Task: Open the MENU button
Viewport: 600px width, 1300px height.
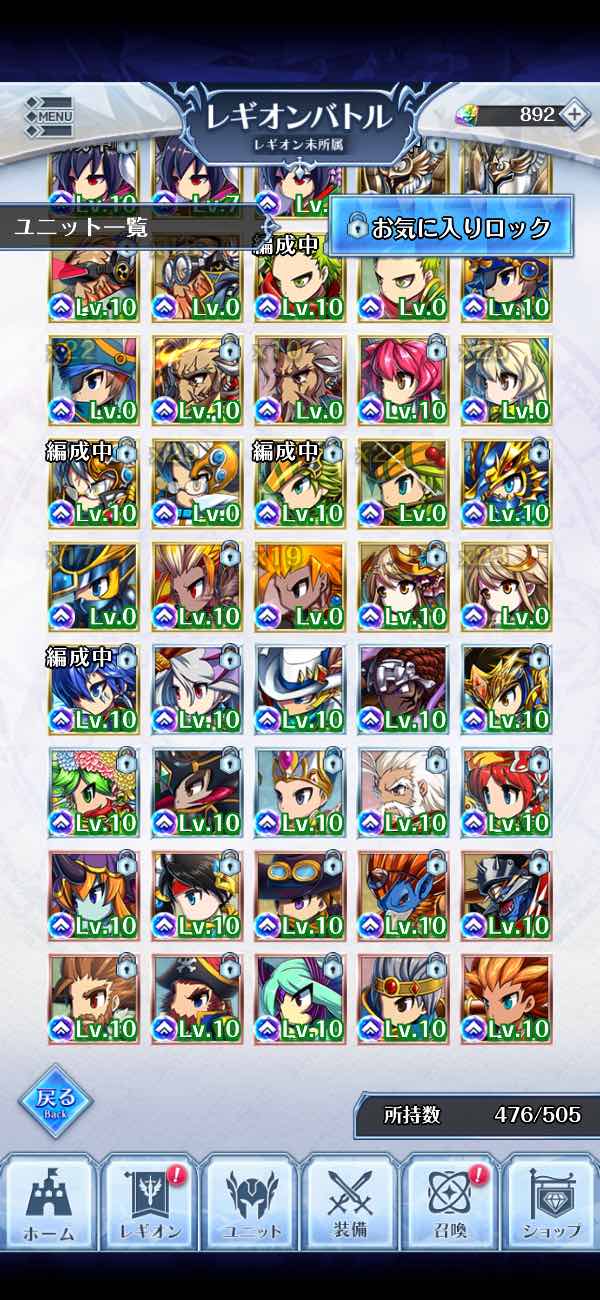Action: pyautogui.click(x=50, y=116)
